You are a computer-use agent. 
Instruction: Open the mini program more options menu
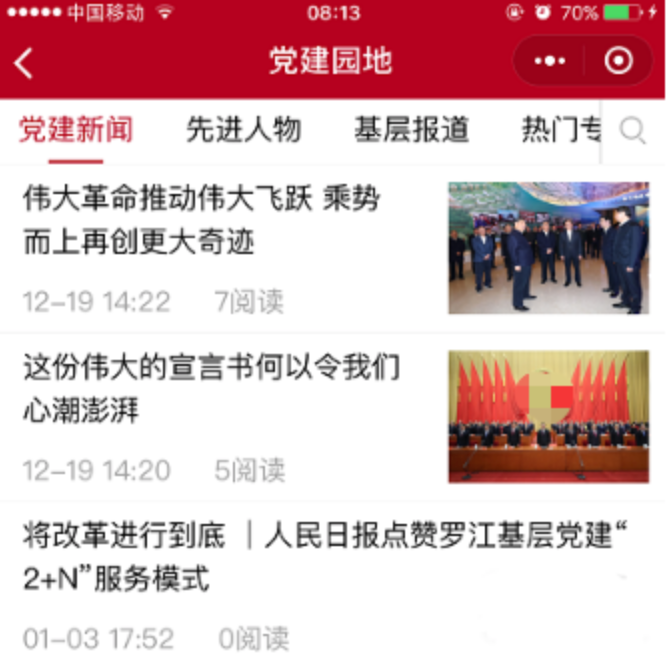(x=549, y=62)
